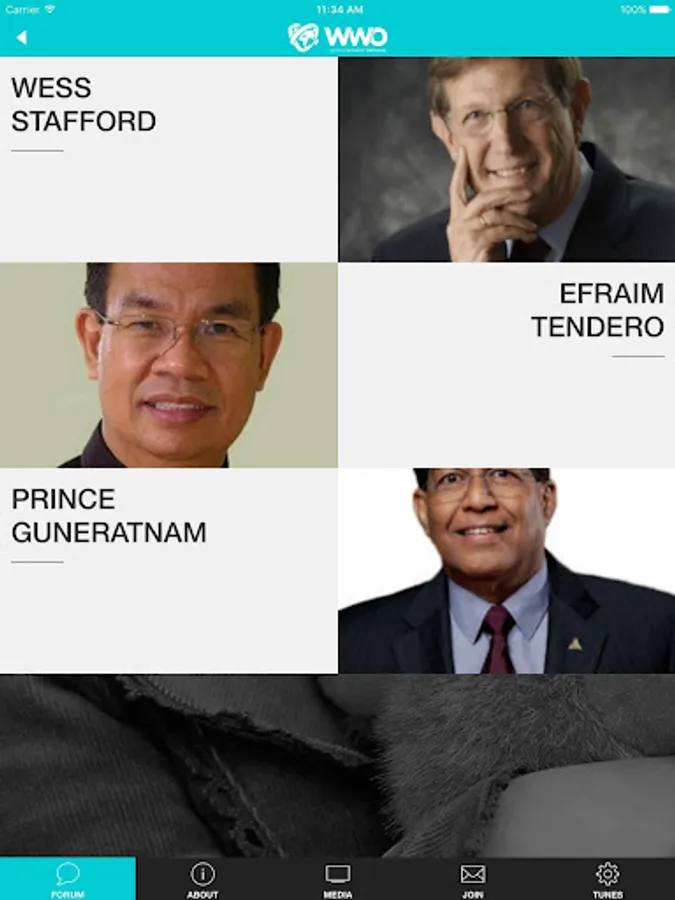Switch to the About tab
The height and width of the screenshot is (900, 675).
coord(202,879)
